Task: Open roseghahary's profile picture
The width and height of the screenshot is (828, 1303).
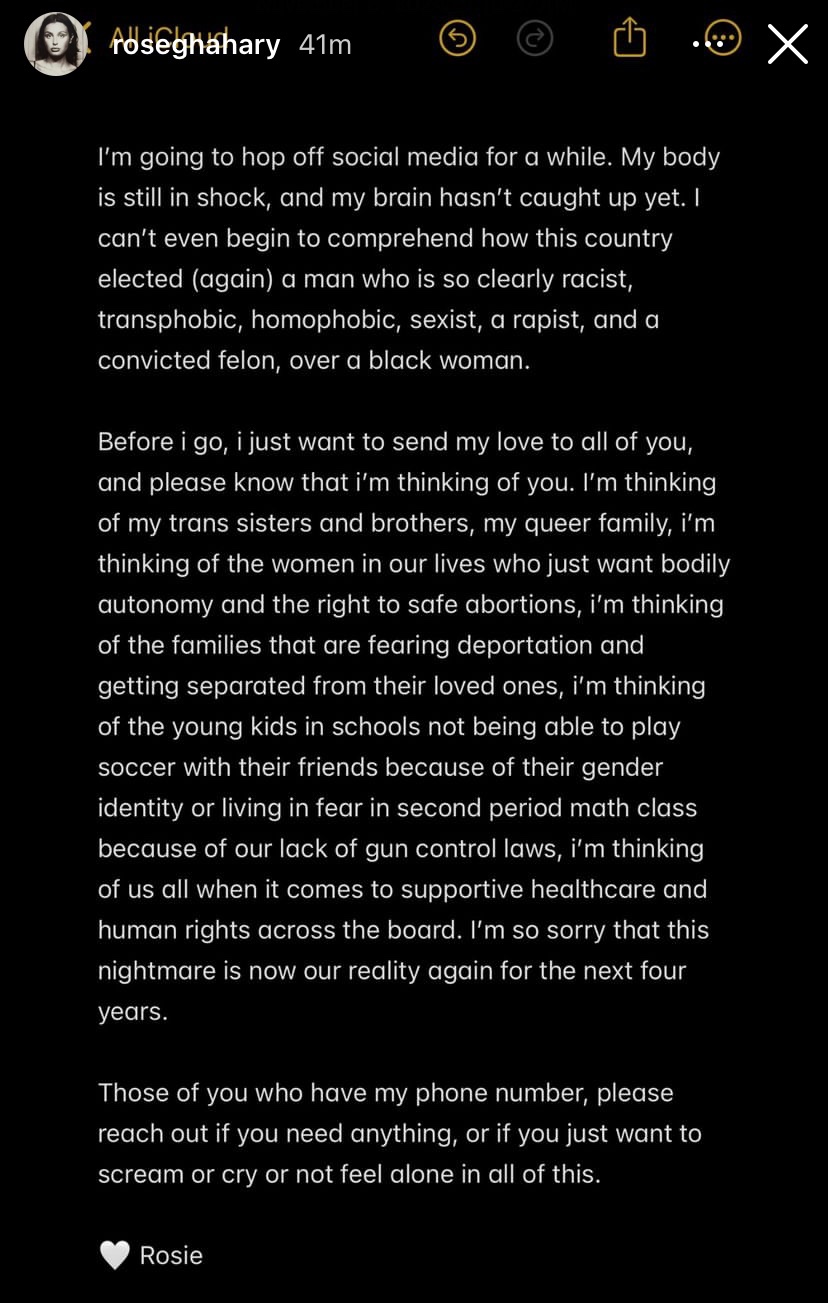Action: 55,44
